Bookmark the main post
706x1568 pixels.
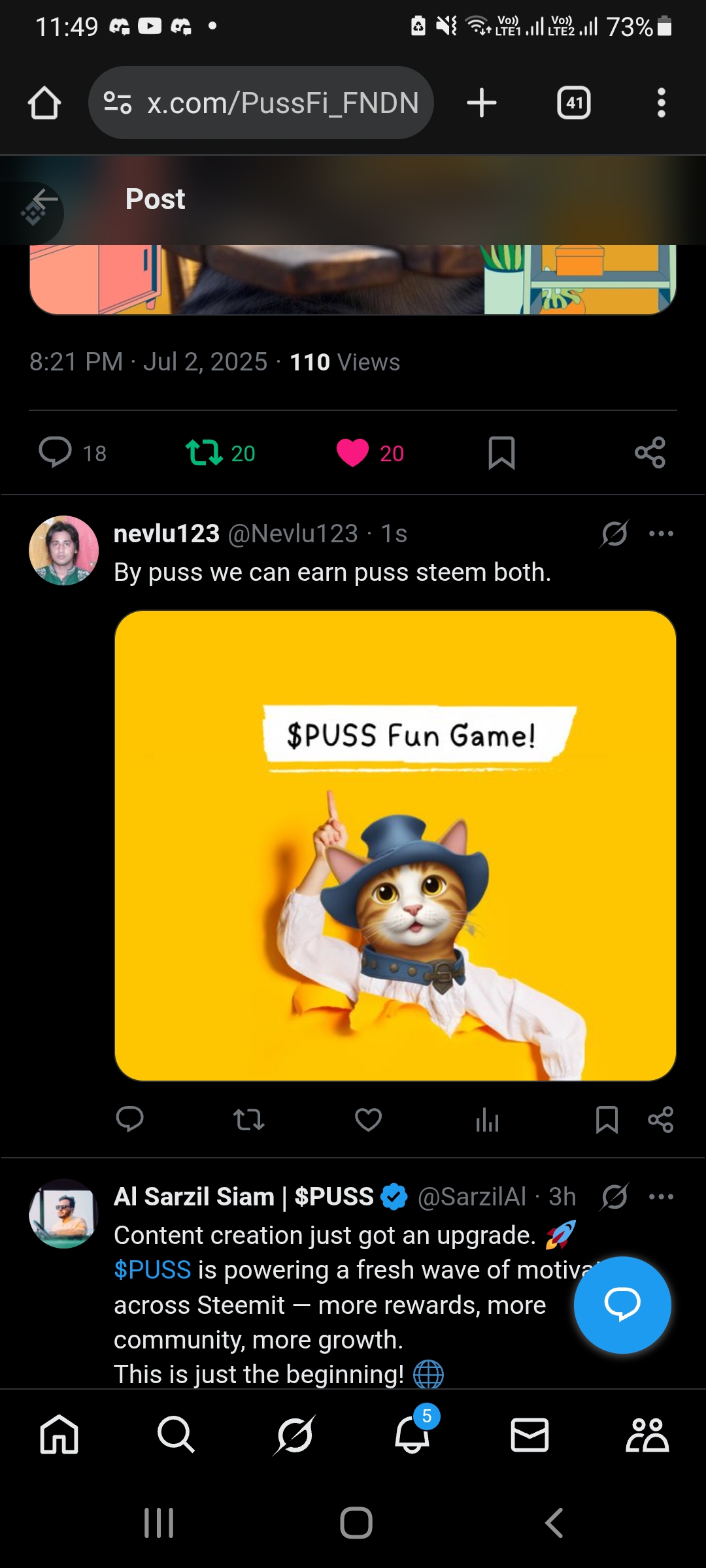pos(501,452)
